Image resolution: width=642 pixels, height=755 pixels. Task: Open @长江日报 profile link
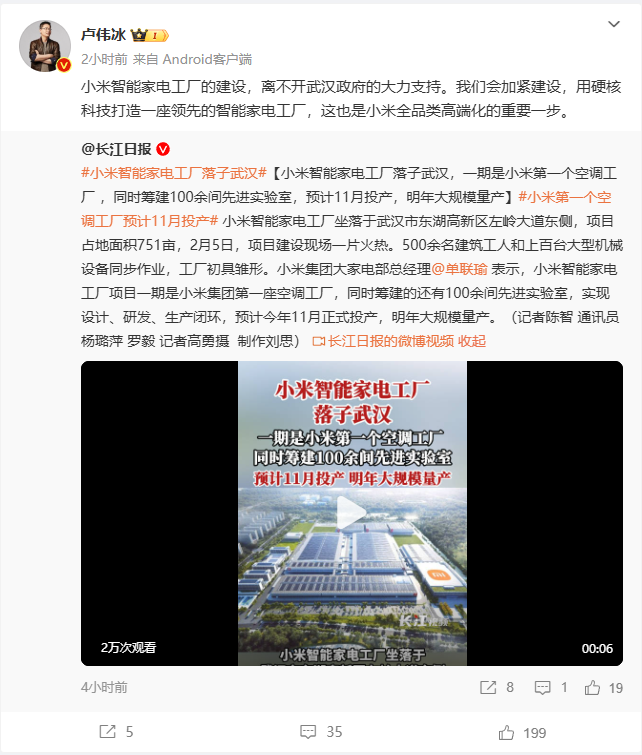[x=115, y=149]
